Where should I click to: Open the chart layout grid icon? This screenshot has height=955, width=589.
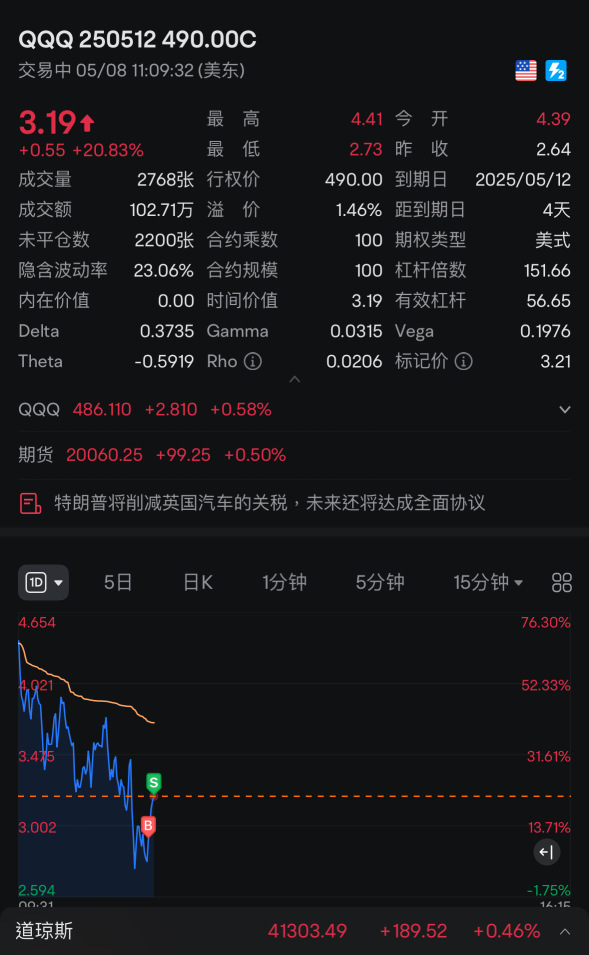click(562, 582)
